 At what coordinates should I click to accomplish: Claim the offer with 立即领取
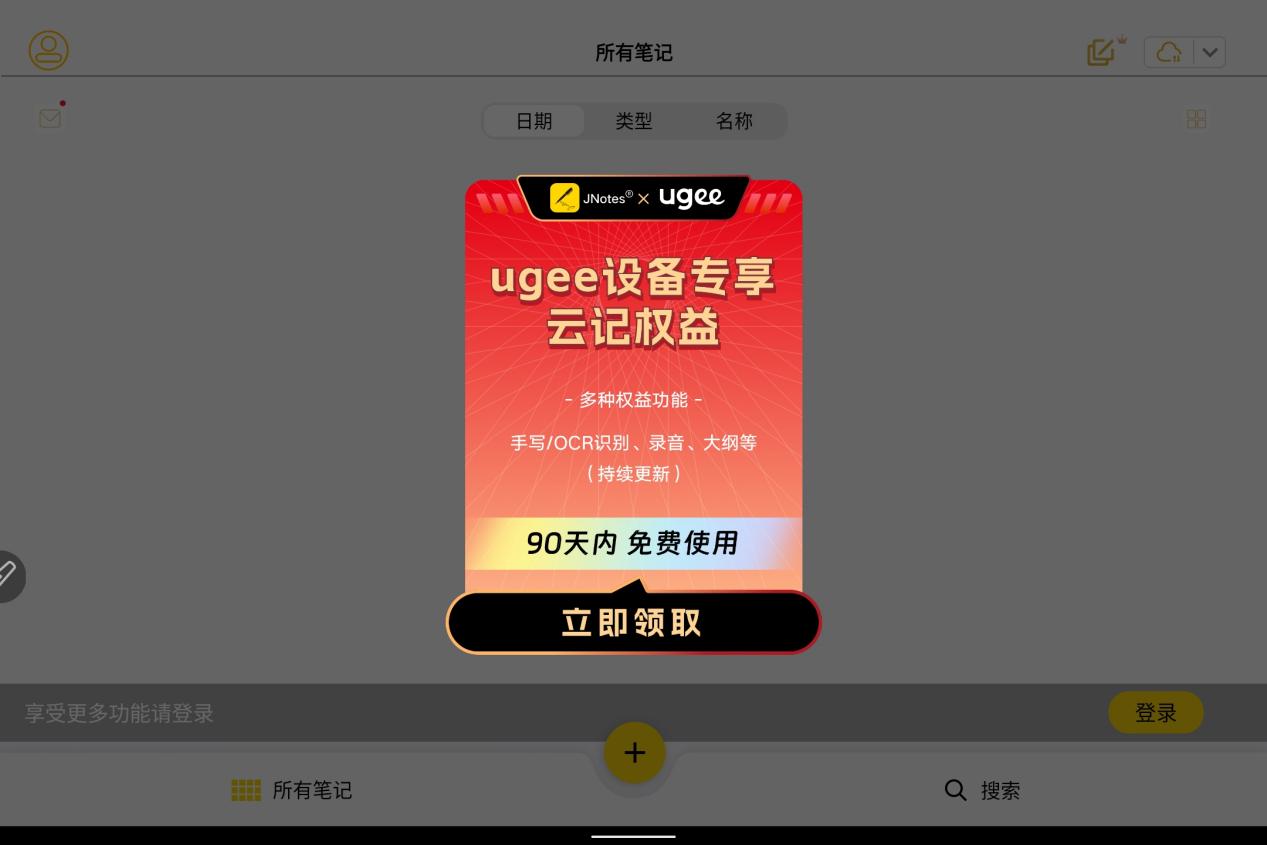[x=632, y=622]
